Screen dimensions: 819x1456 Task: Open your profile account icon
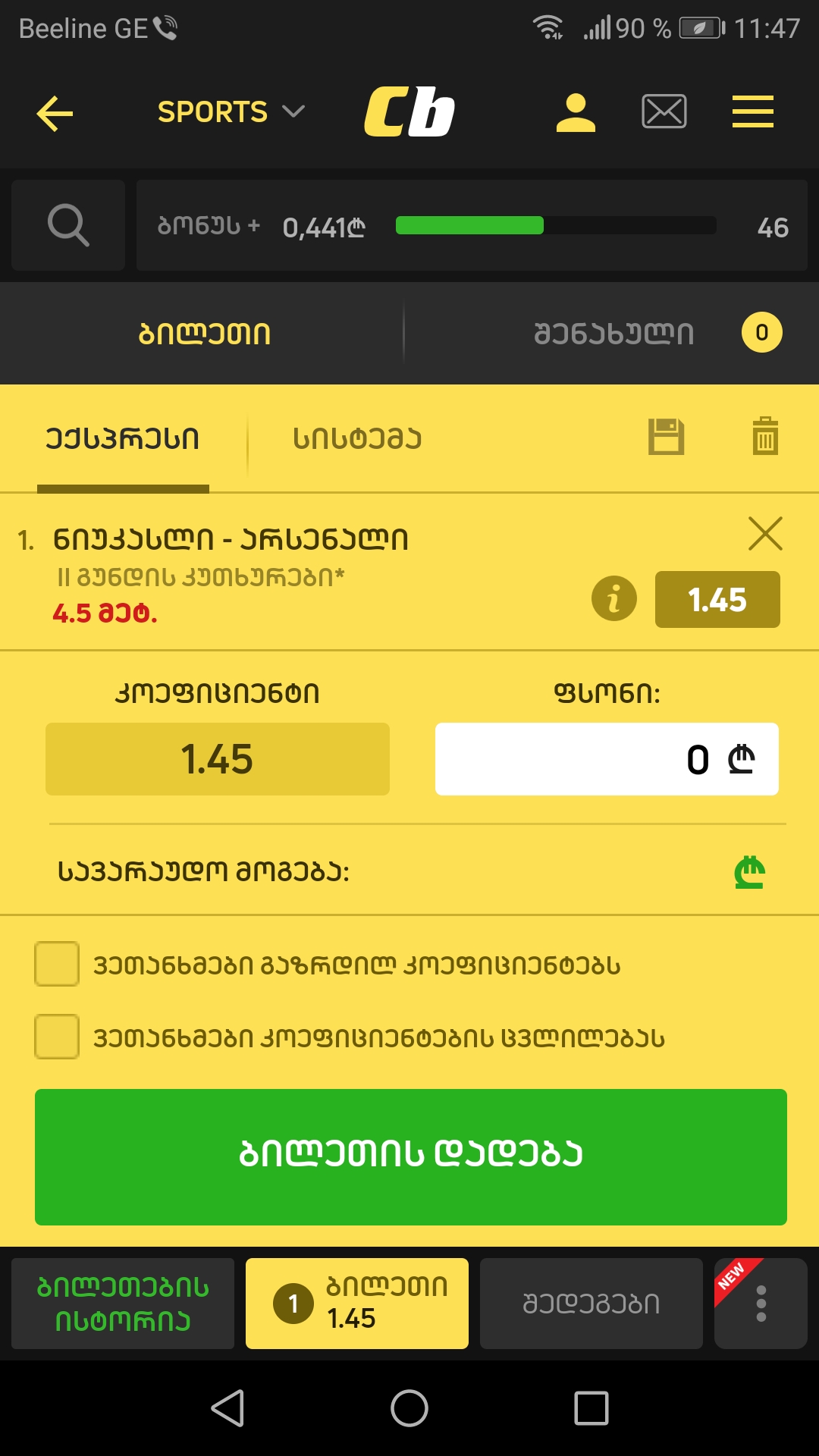pyautogui.click(x=576, y=111)
